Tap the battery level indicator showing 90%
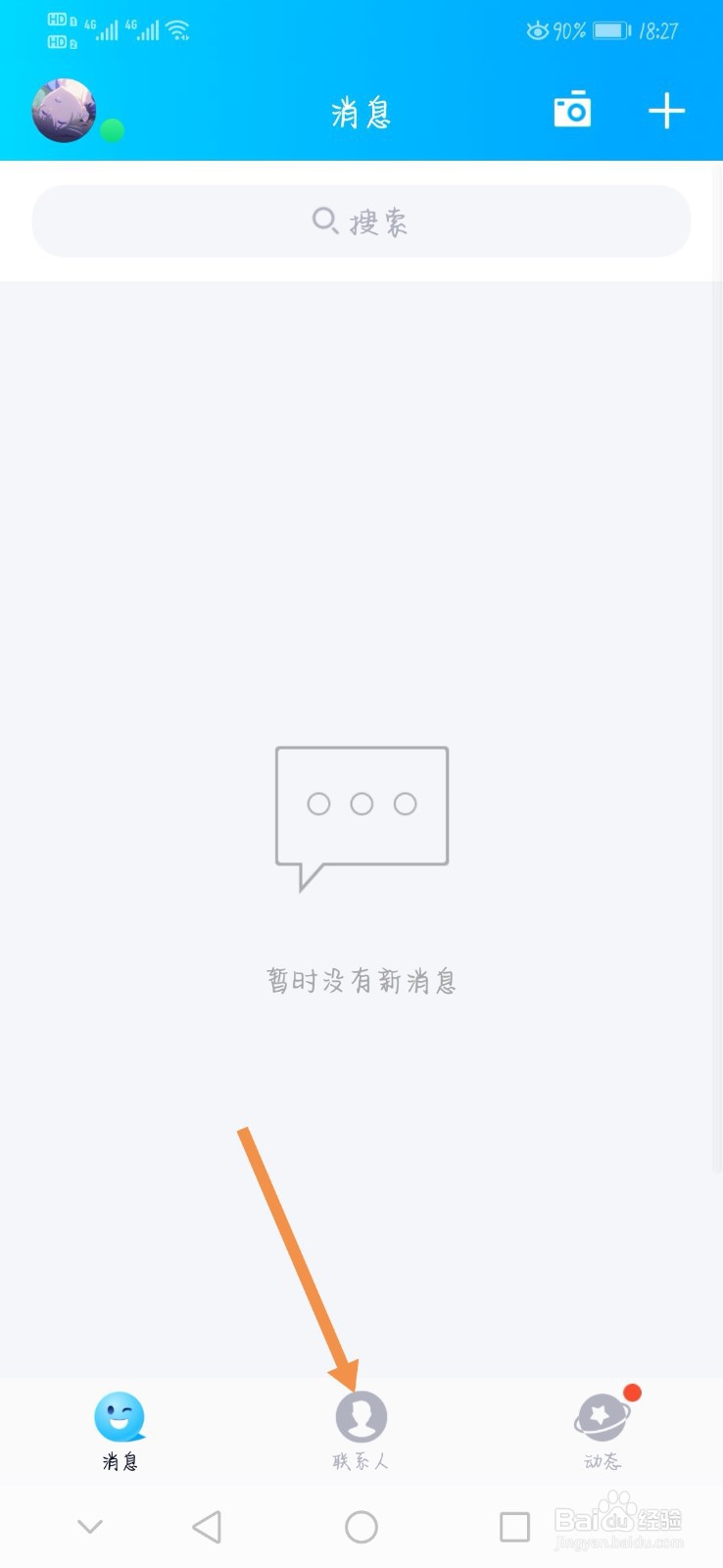This screenshot has width=723, height=1568. pos(607,29)
